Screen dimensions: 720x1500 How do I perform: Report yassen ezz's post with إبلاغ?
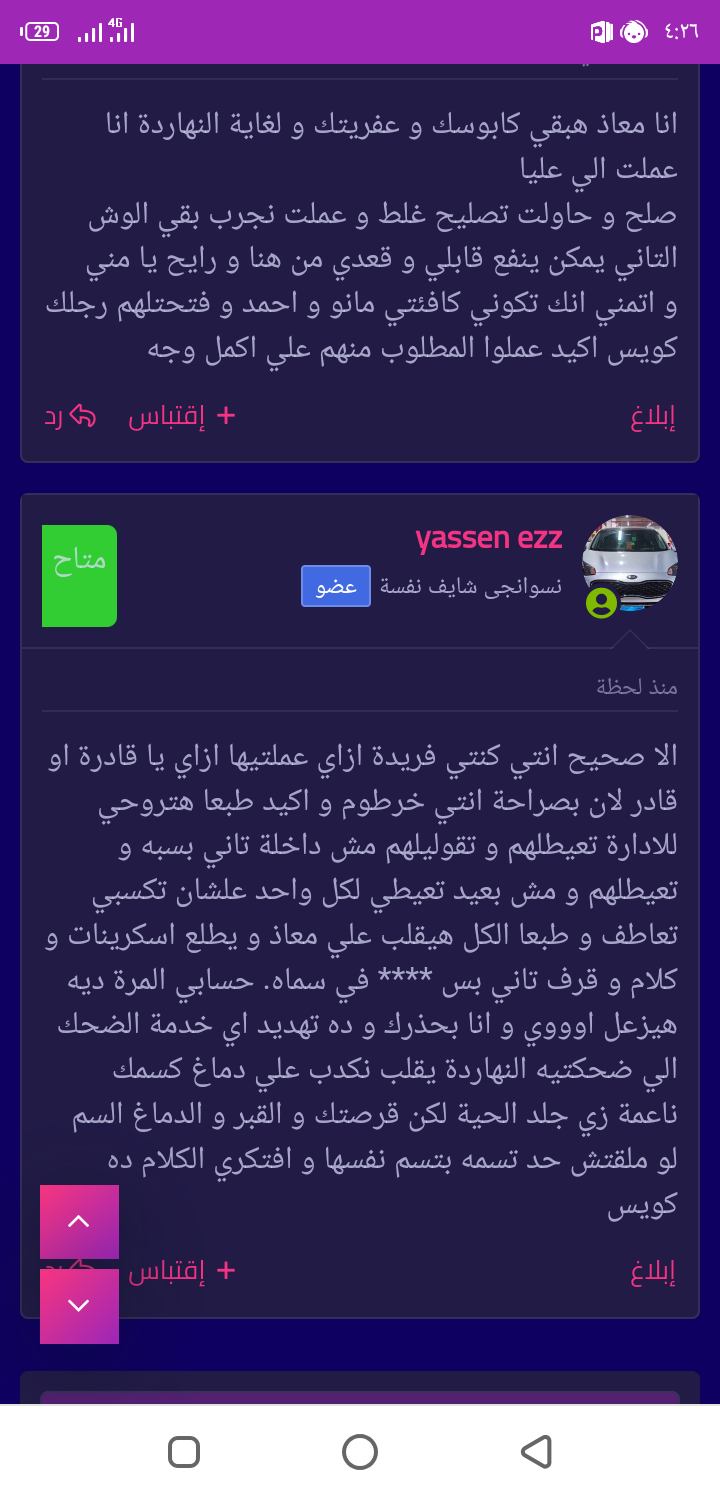click(654, 1271)
